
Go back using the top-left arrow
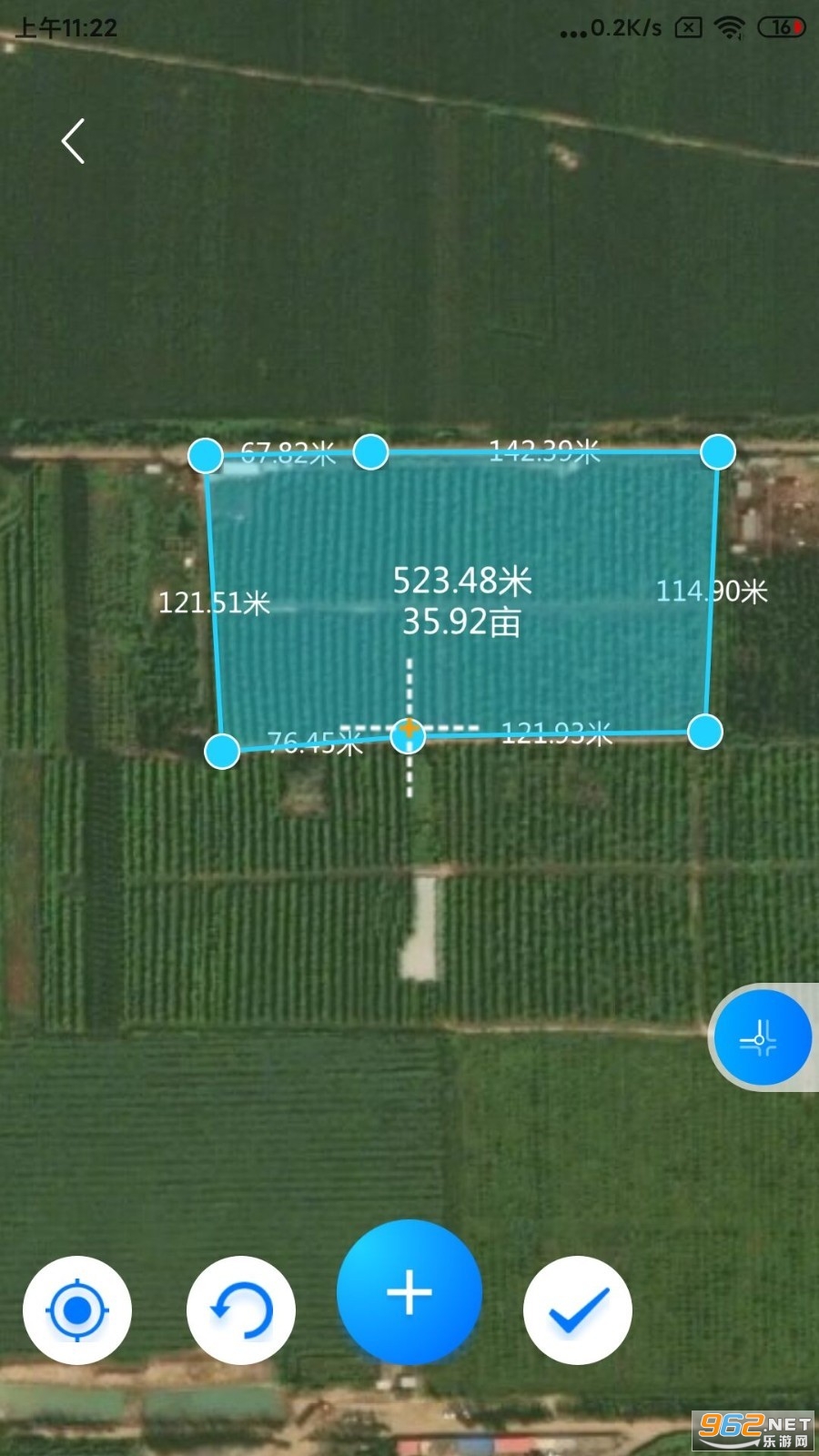[73, 141]
